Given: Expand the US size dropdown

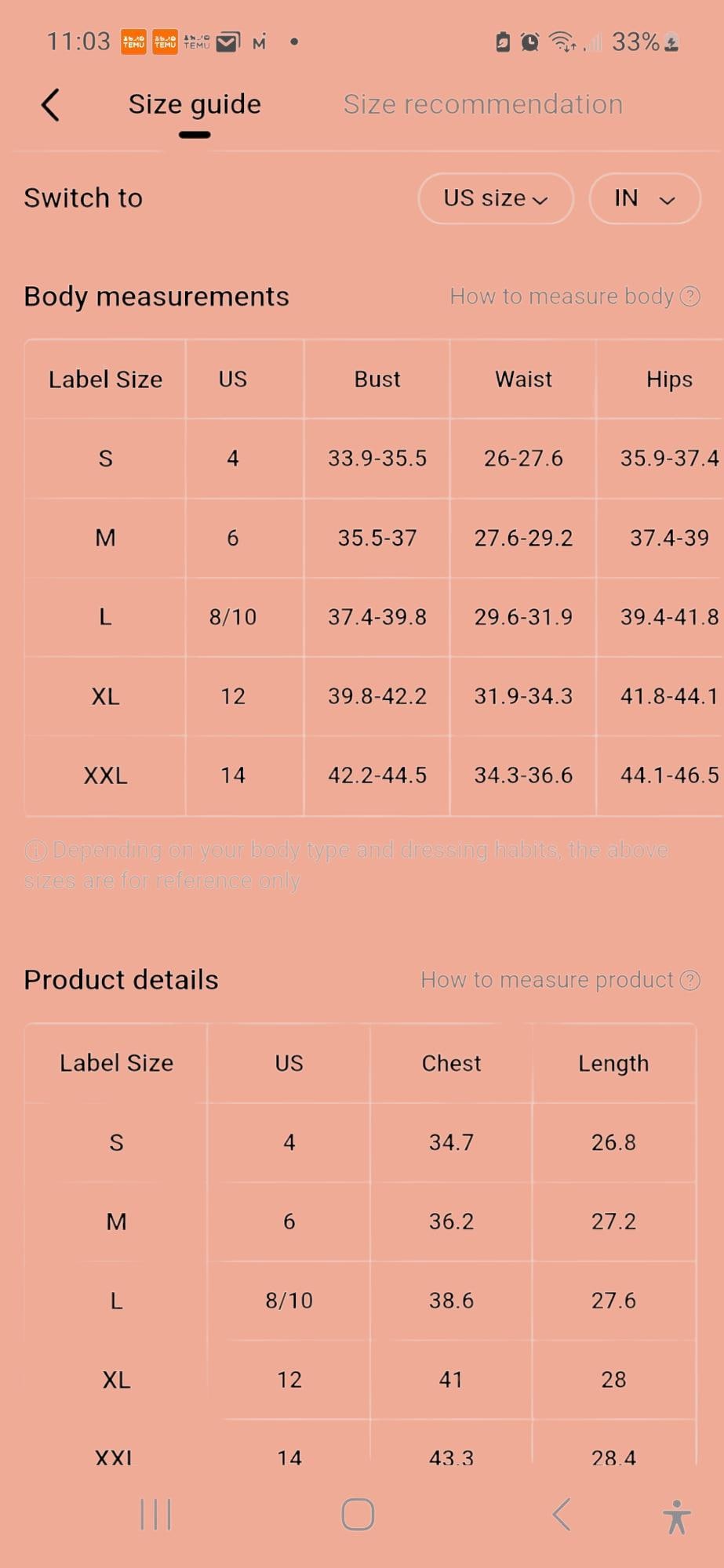Looking at the screenshot, I should [496, 198].
